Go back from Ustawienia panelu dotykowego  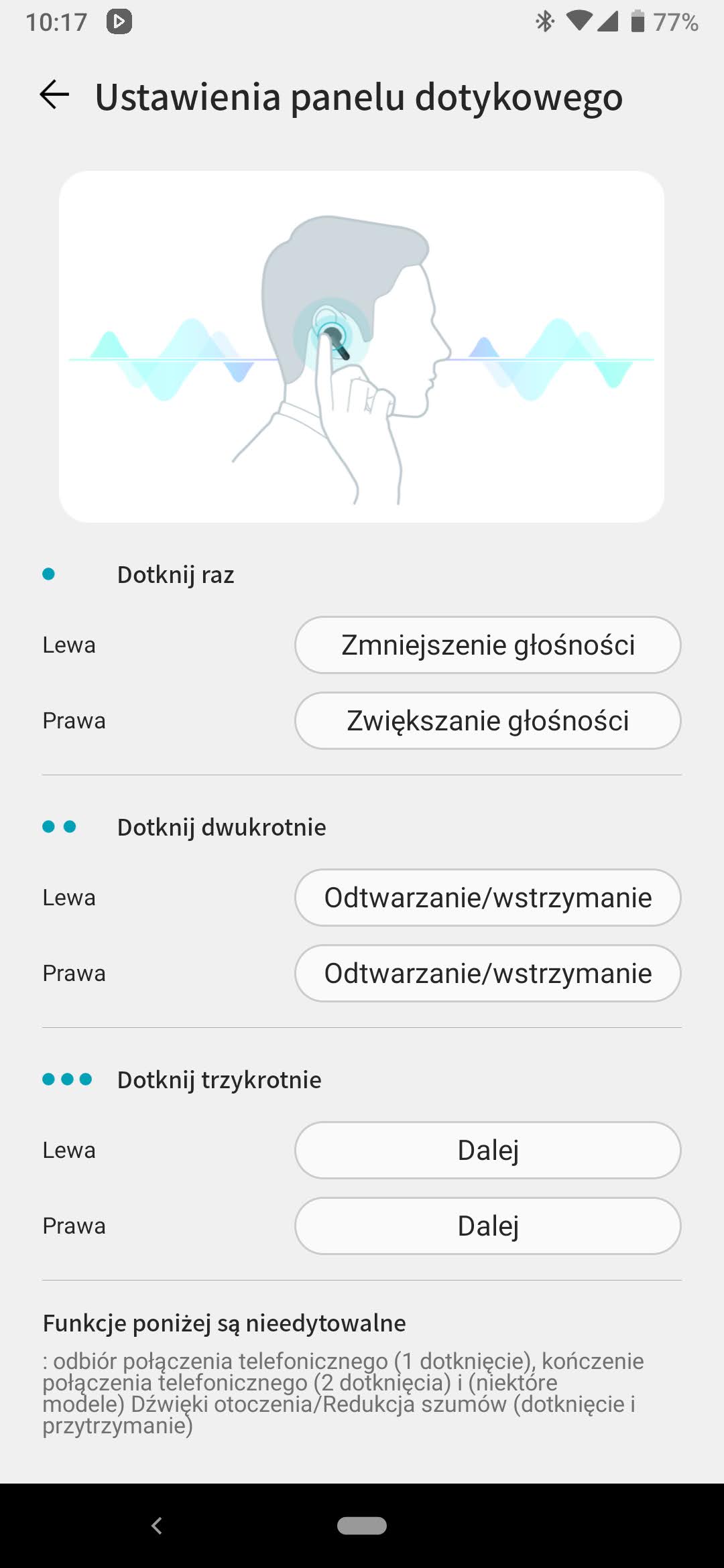click(54, 94)
